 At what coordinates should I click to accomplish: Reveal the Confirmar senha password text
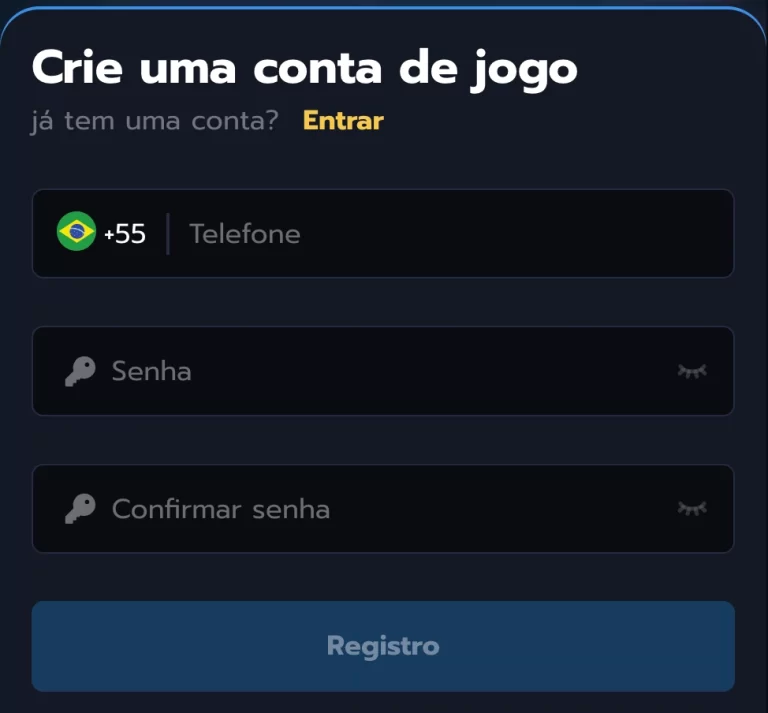pos(692,509)
